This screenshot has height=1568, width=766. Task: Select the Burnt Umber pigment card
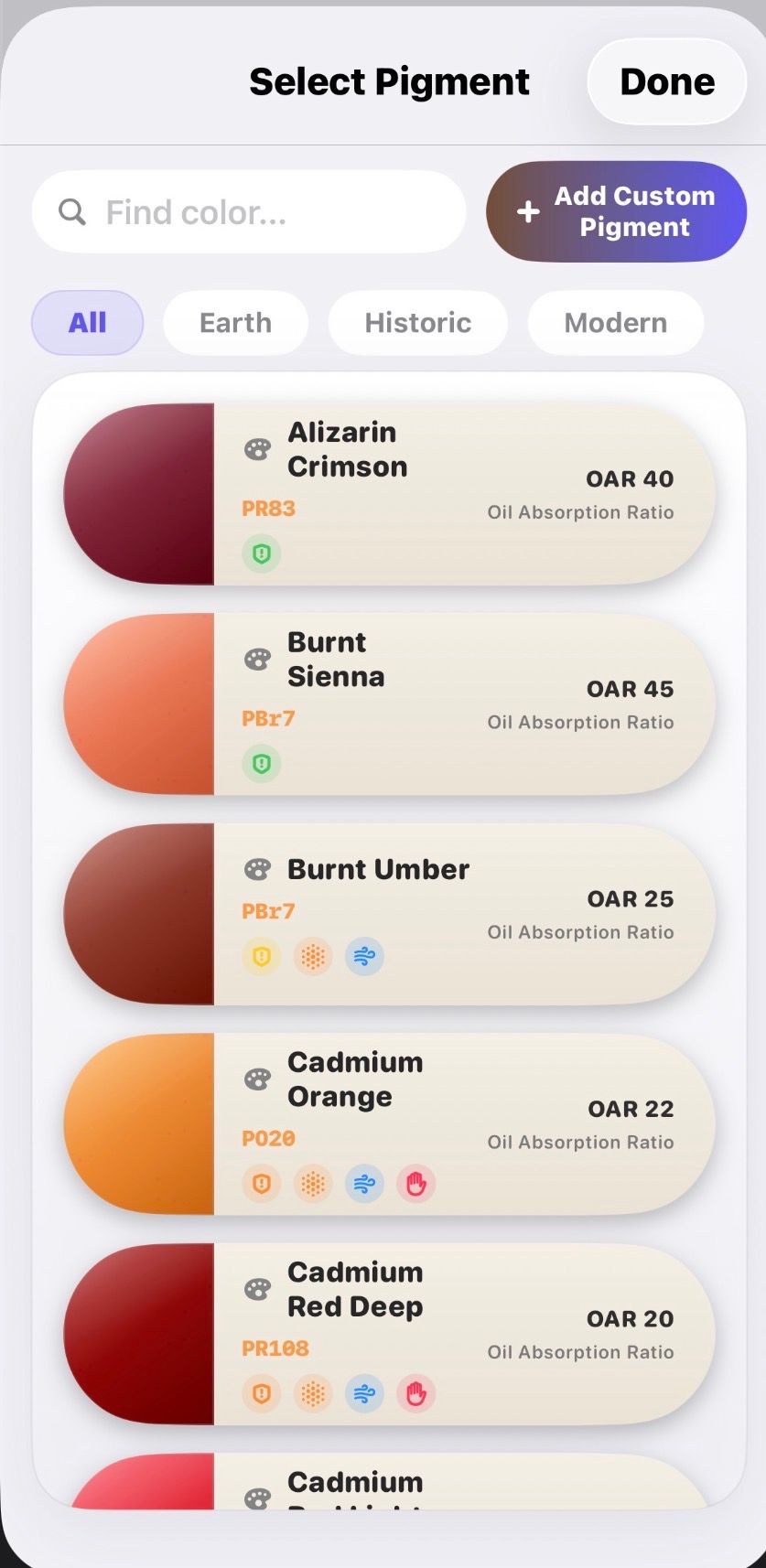click(x=389, y=914)
